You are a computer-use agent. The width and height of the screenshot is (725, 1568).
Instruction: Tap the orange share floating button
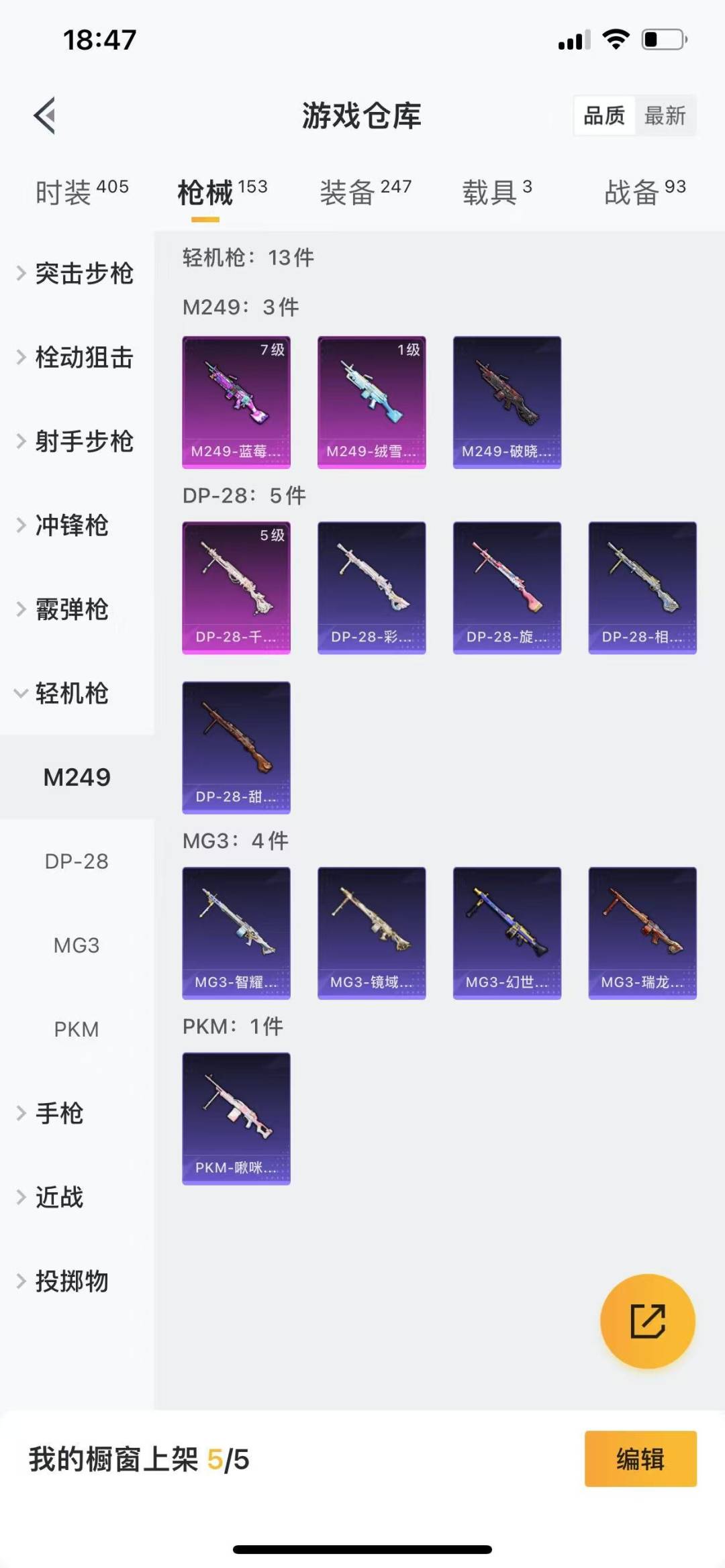[x=647, y=1321]
